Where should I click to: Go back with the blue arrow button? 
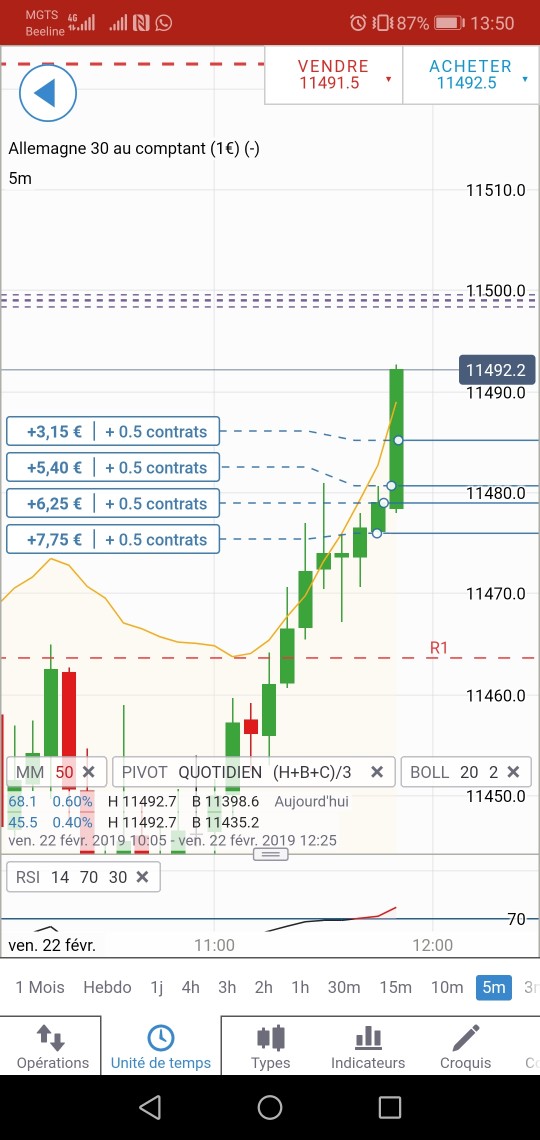(48, 92)
